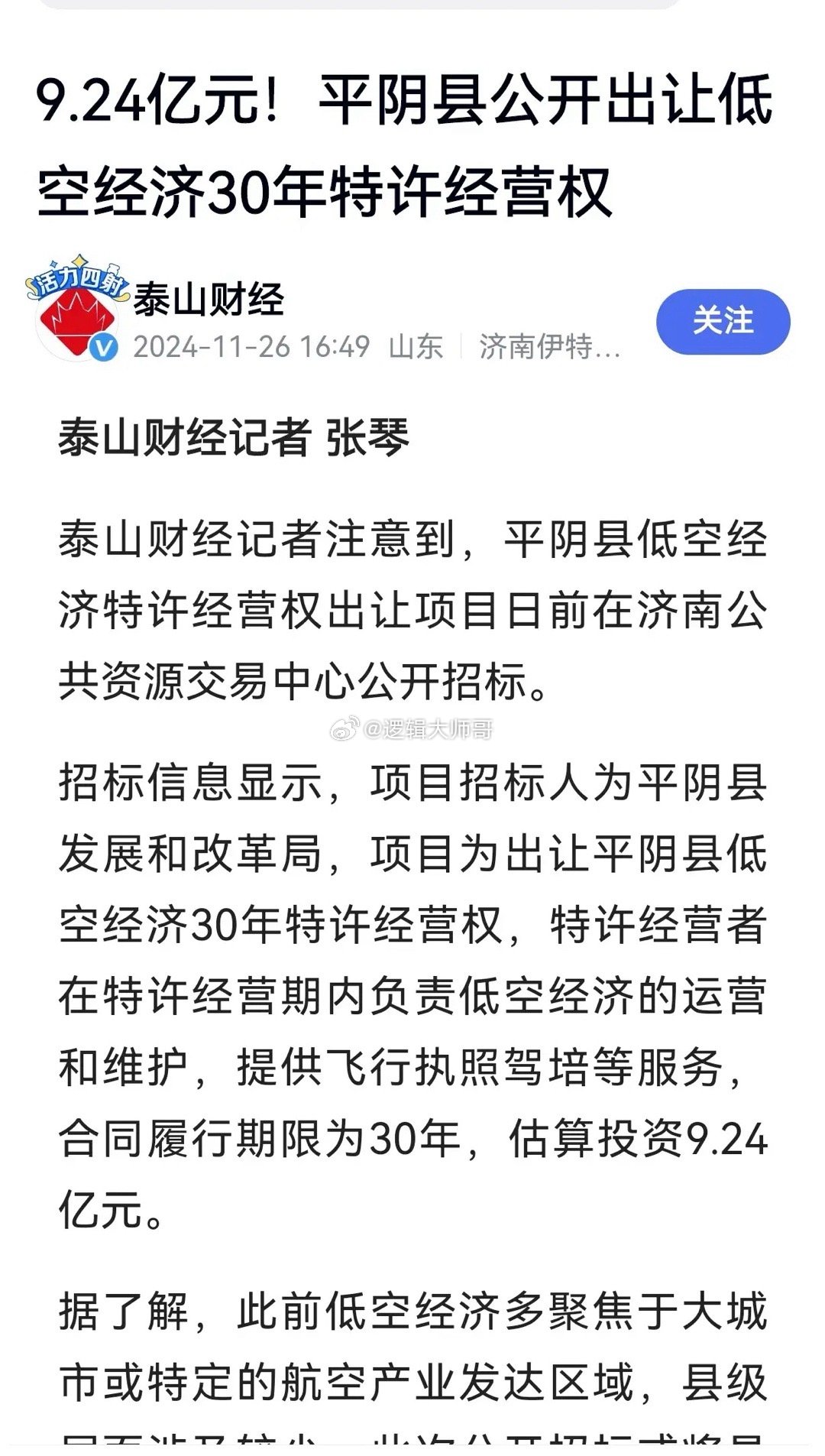Click the divider icon between 山东 and 济南伊特
The image size is (825, 1456).
point(462,345)
